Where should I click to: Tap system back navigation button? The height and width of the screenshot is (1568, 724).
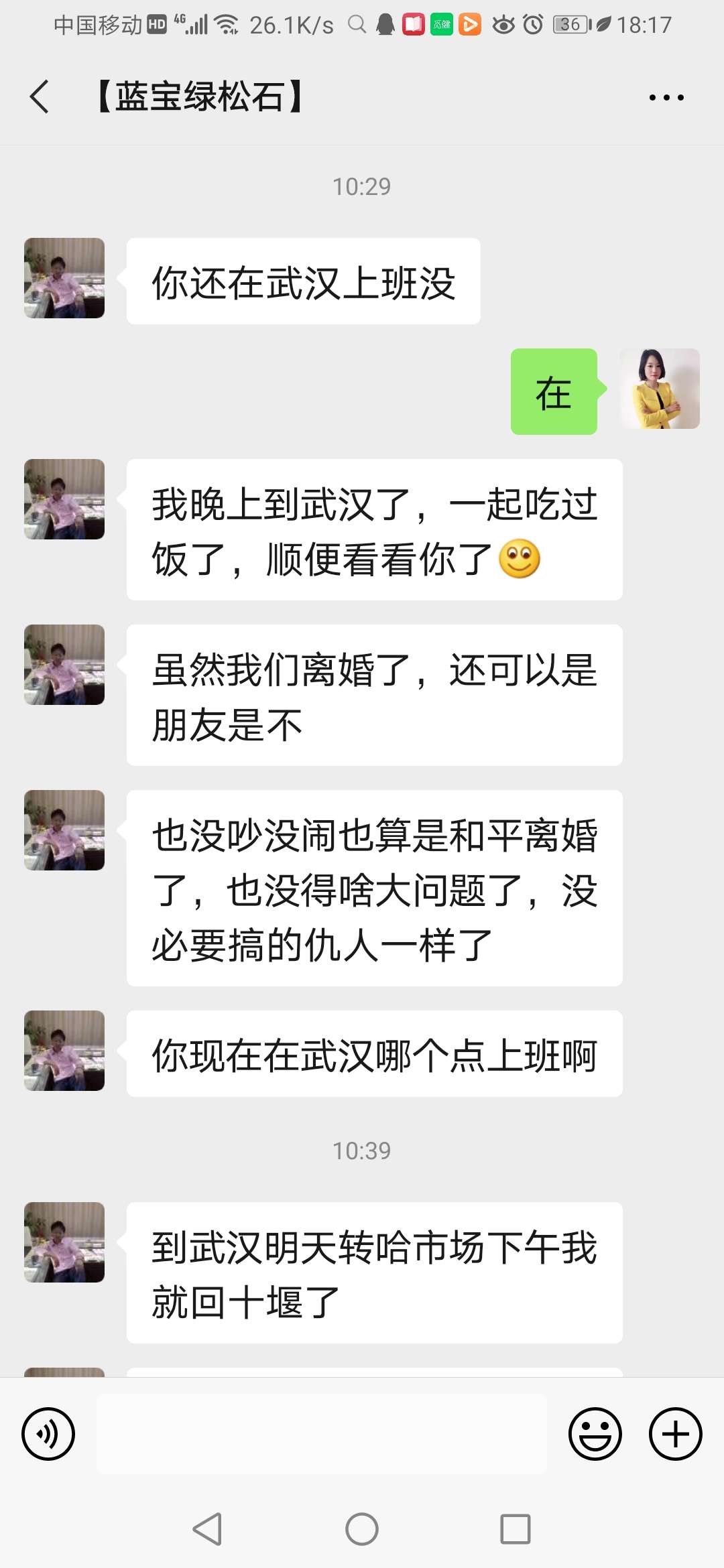[207, 1529]
